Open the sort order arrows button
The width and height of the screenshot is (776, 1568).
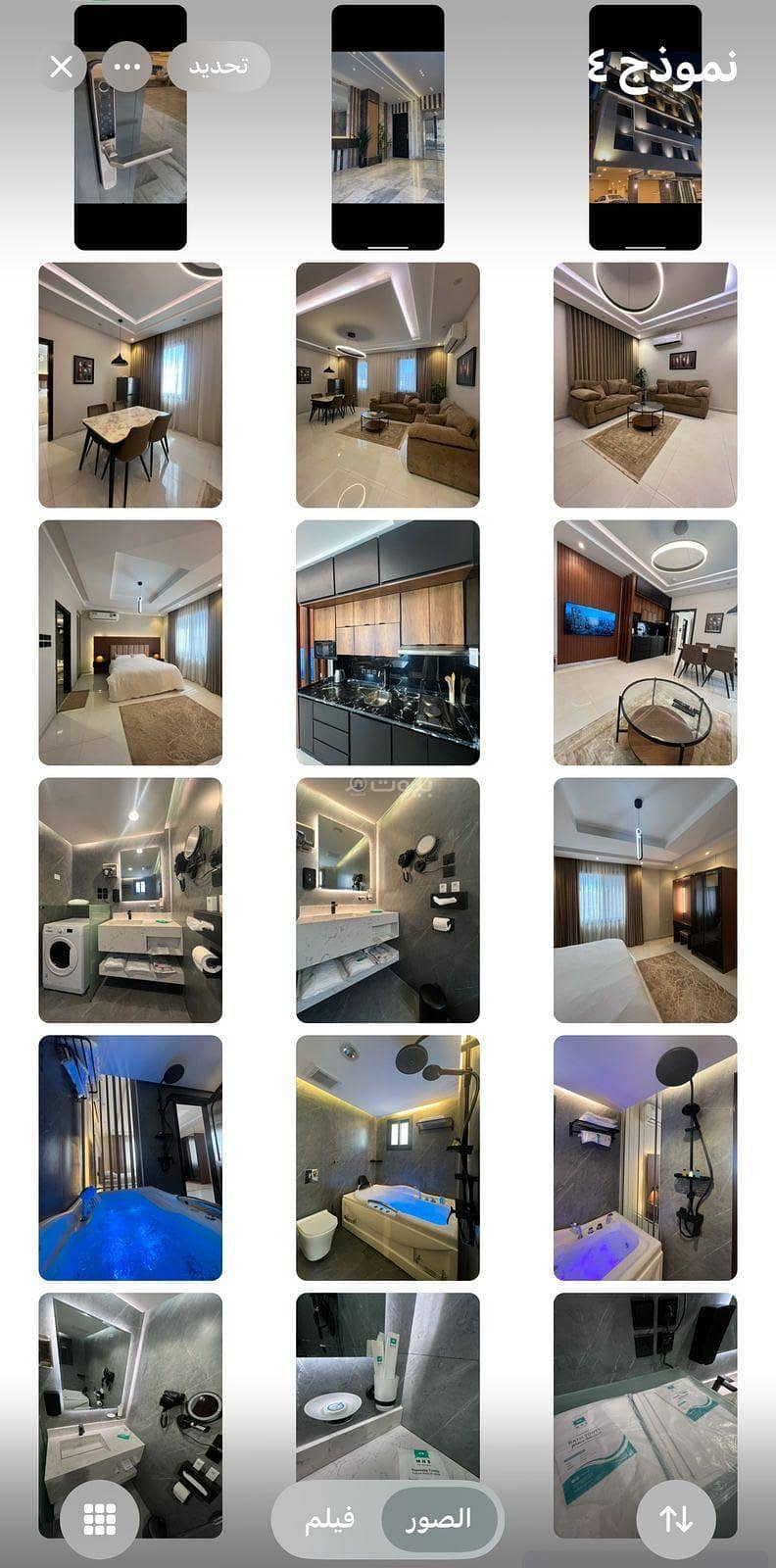point(676,1520)
